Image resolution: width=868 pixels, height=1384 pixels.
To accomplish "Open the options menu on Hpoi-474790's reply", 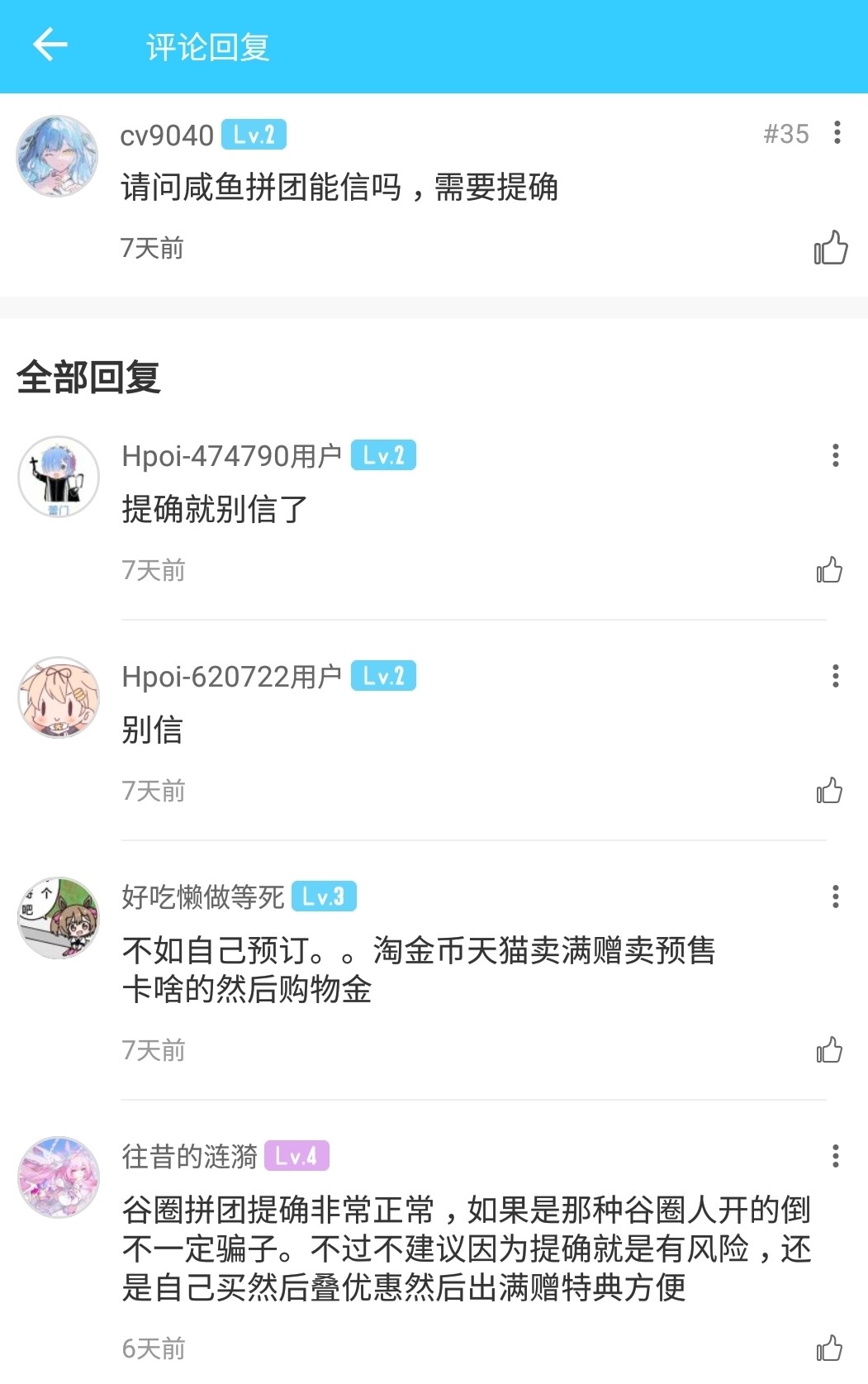I will tap(837, 454).
